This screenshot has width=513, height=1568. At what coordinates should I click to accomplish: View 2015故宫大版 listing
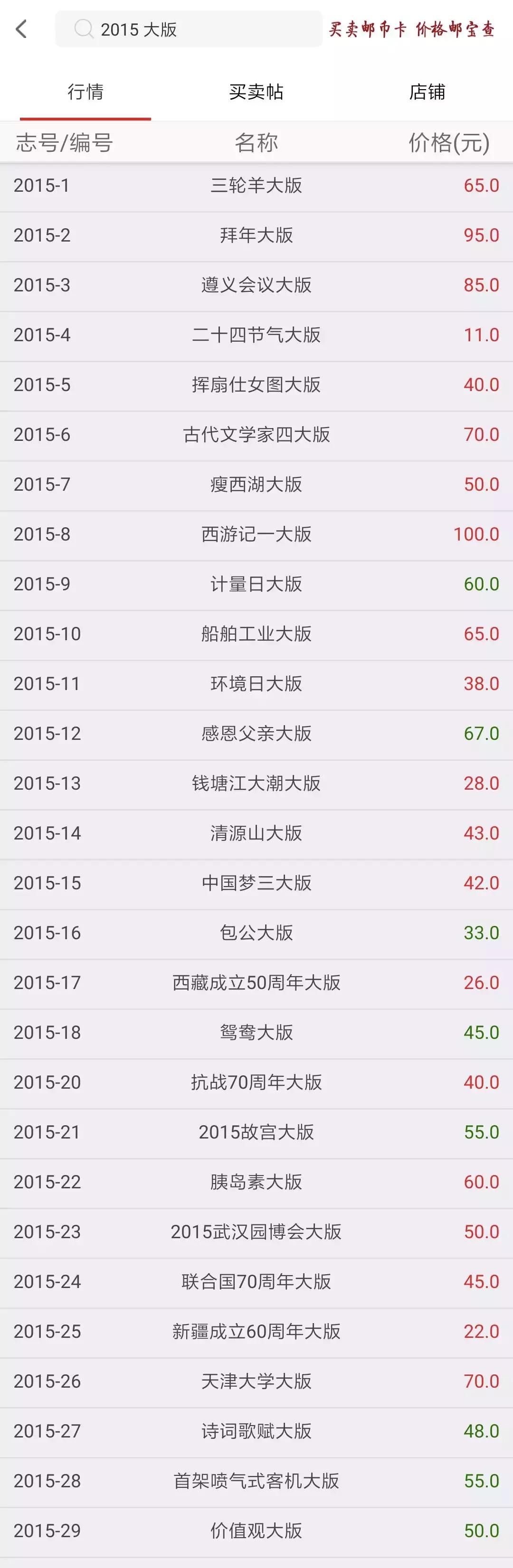256,1132
